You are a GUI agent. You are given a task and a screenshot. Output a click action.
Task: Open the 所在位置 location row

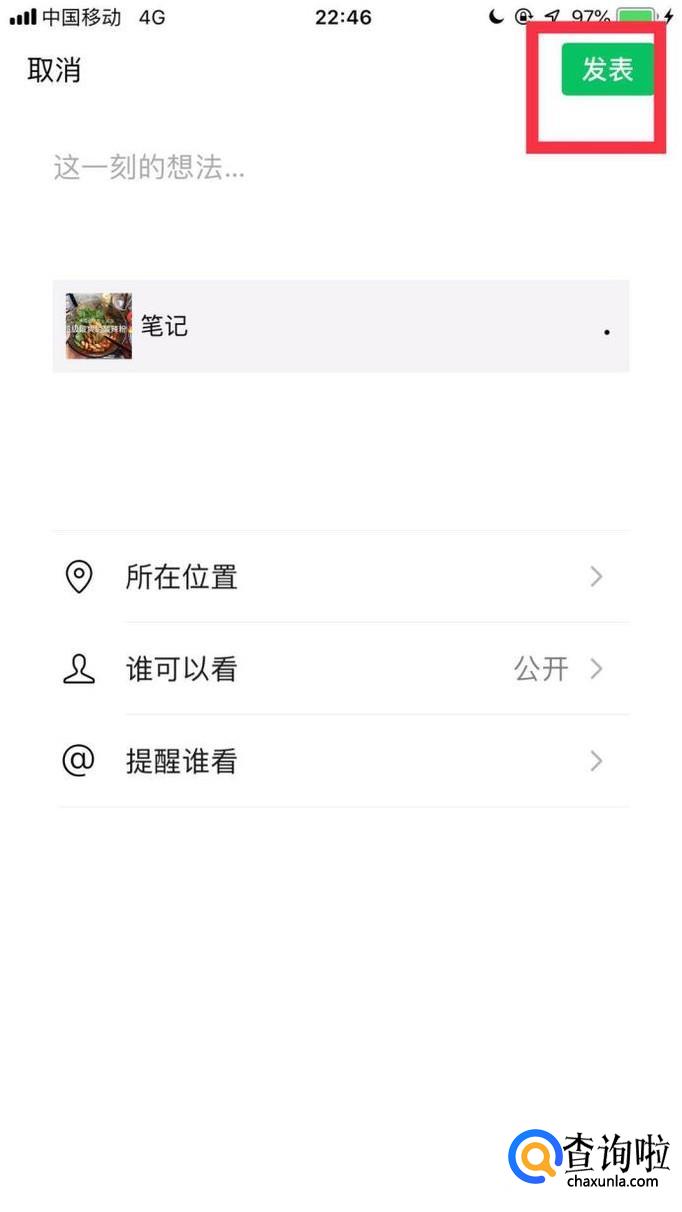[340, 577]
